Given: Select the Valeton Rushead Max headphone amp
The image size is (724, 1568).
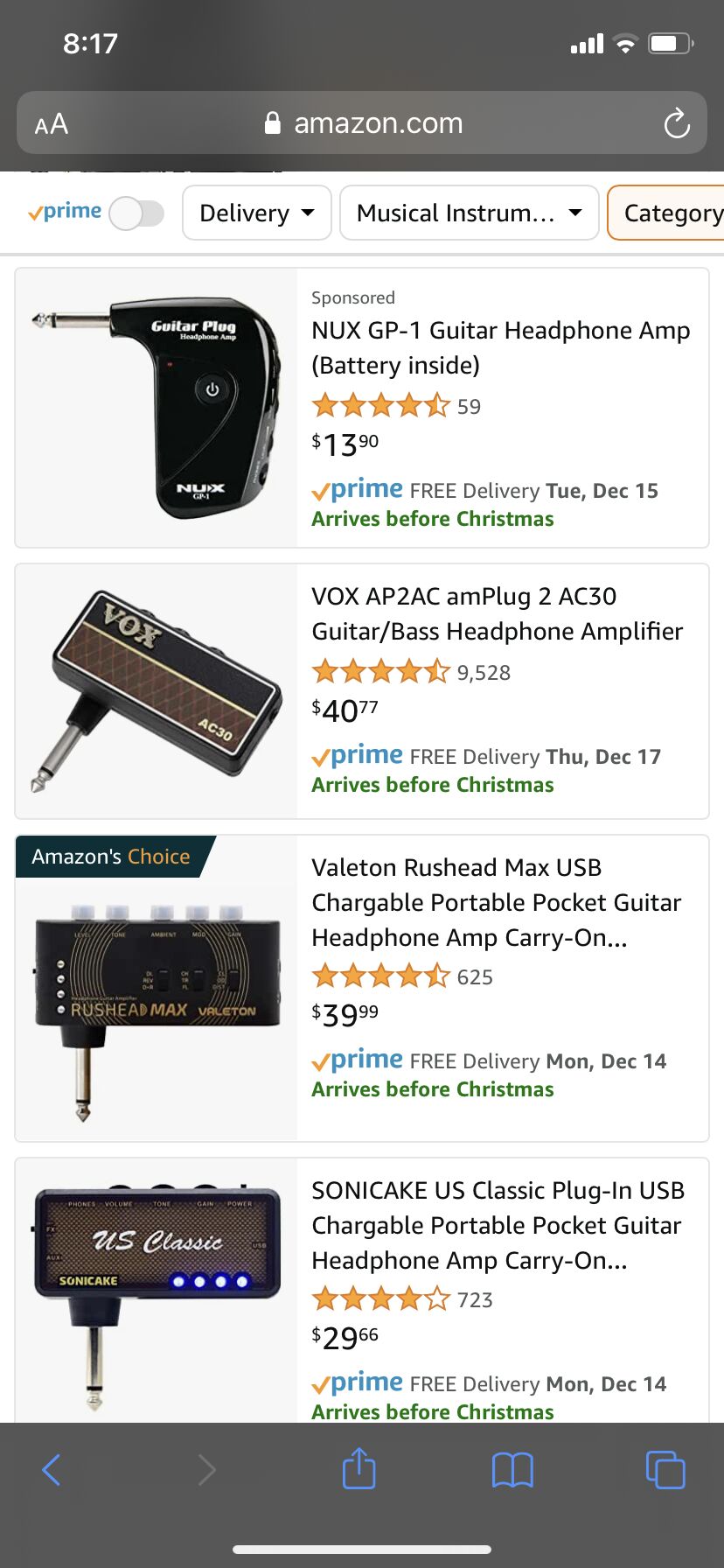Looking at the screenshot, I should (496, 901).
